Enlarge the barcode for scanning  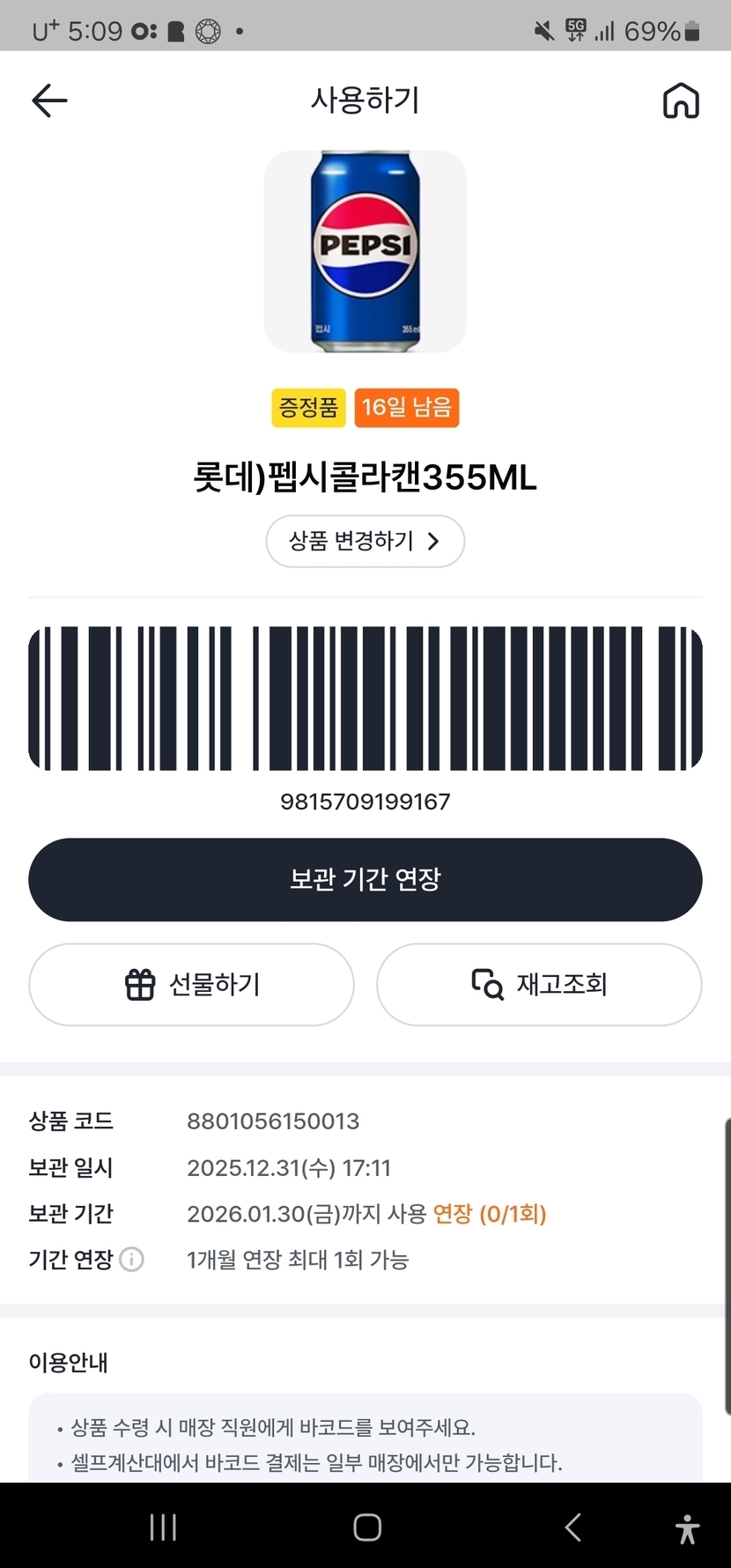[x=365, y=699]
